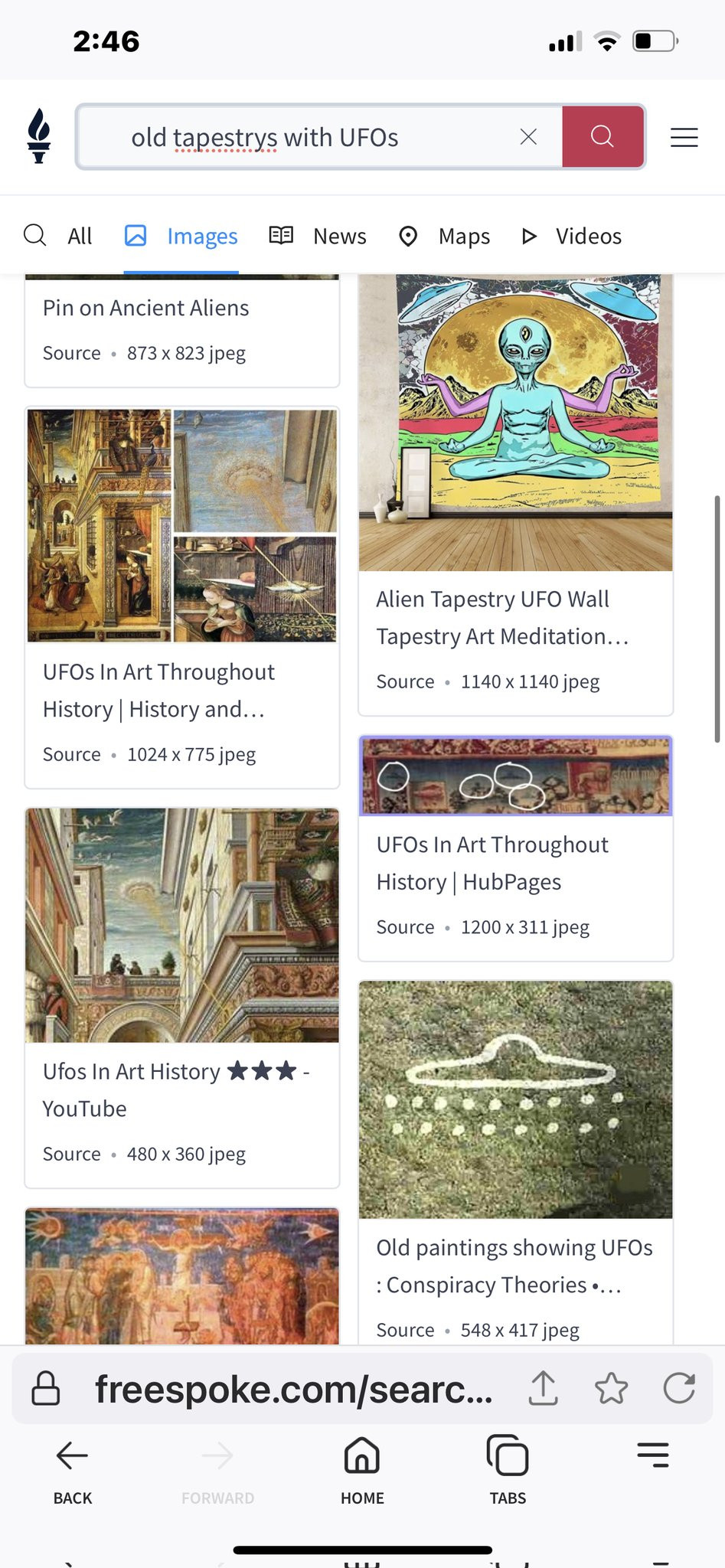
Task: Clear the search query text
Action: (x=528, y=137)
